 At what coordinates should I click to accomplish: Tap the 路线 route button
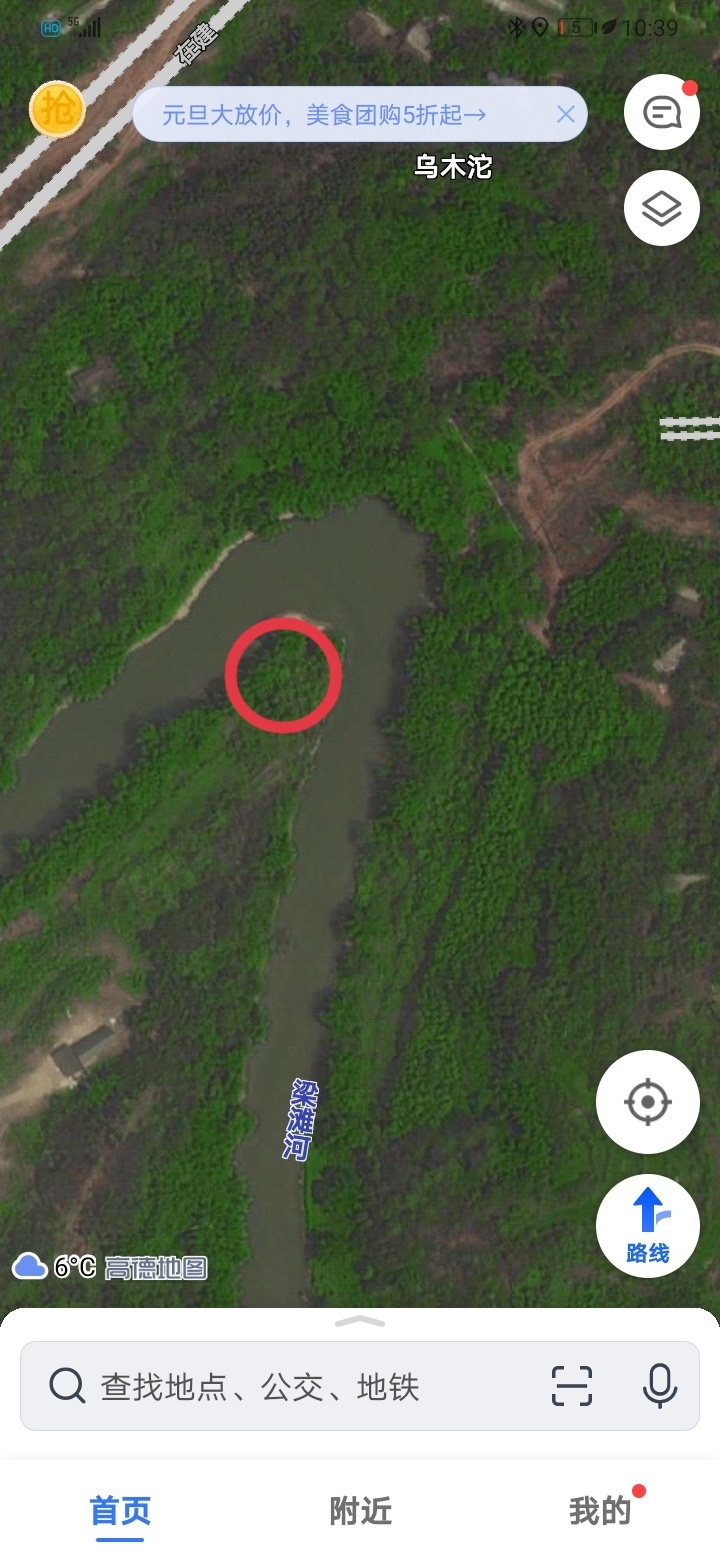[647, 1225]
